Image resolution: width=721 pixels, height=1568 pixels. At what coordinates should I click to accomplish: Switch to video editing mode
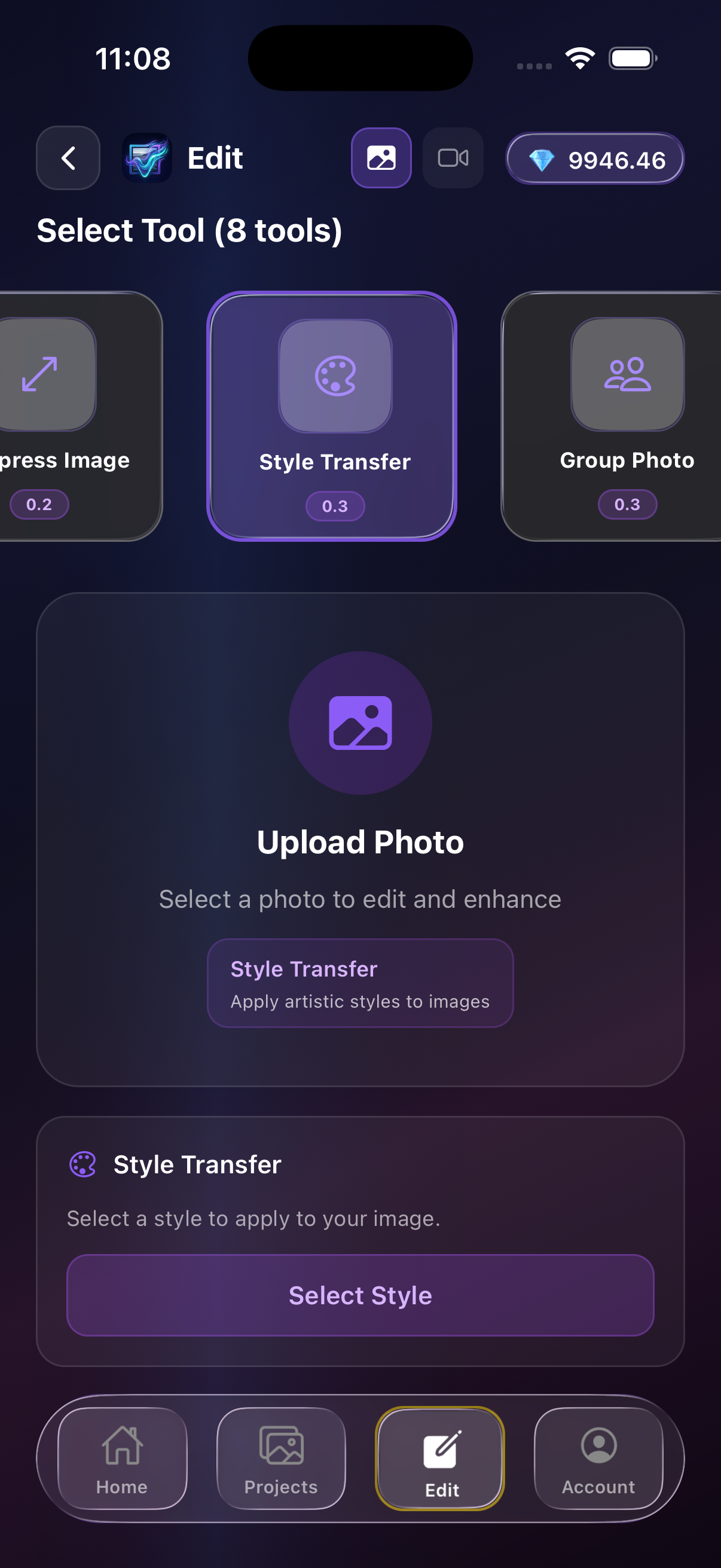pos(453,158)
